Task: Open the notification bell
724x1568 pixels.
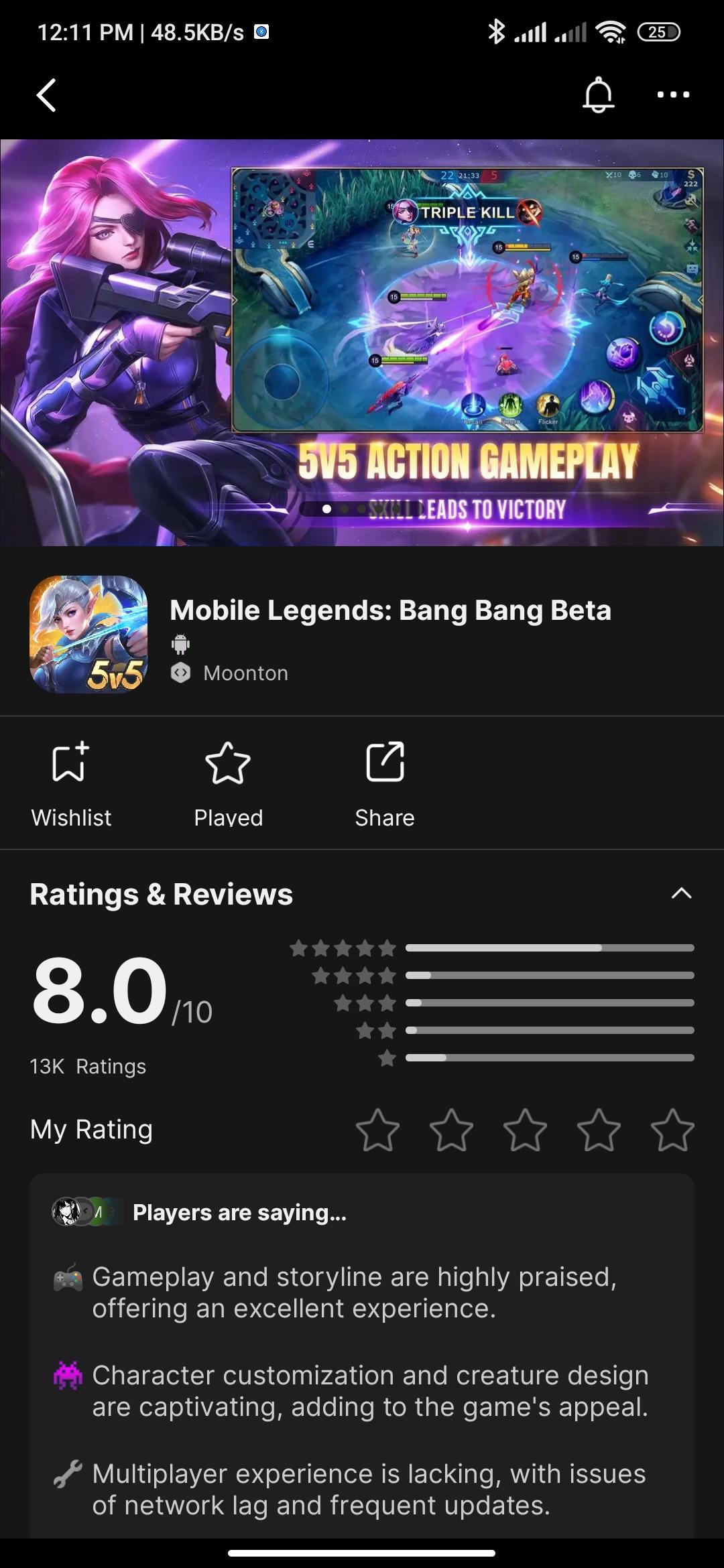Action: pos(597,94)
